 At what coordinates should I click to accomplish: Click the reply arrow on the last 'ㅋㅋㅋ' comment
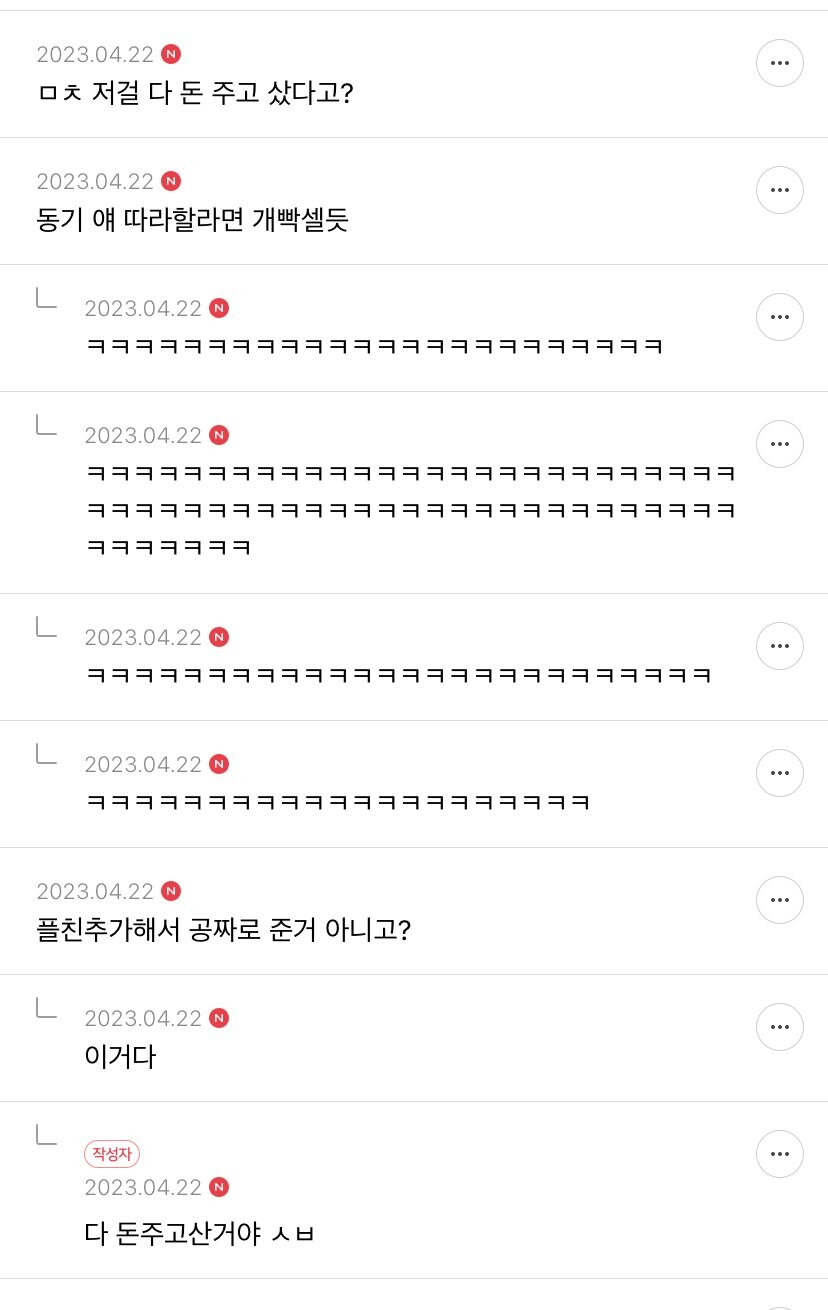point(46,756)
